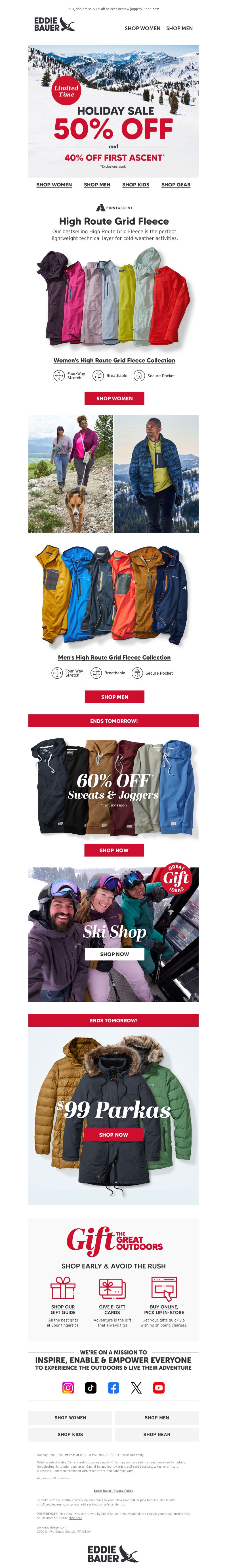Open Women's High Route Grid Fleece Collection link
227x1568 pixels.
(114, 360)
